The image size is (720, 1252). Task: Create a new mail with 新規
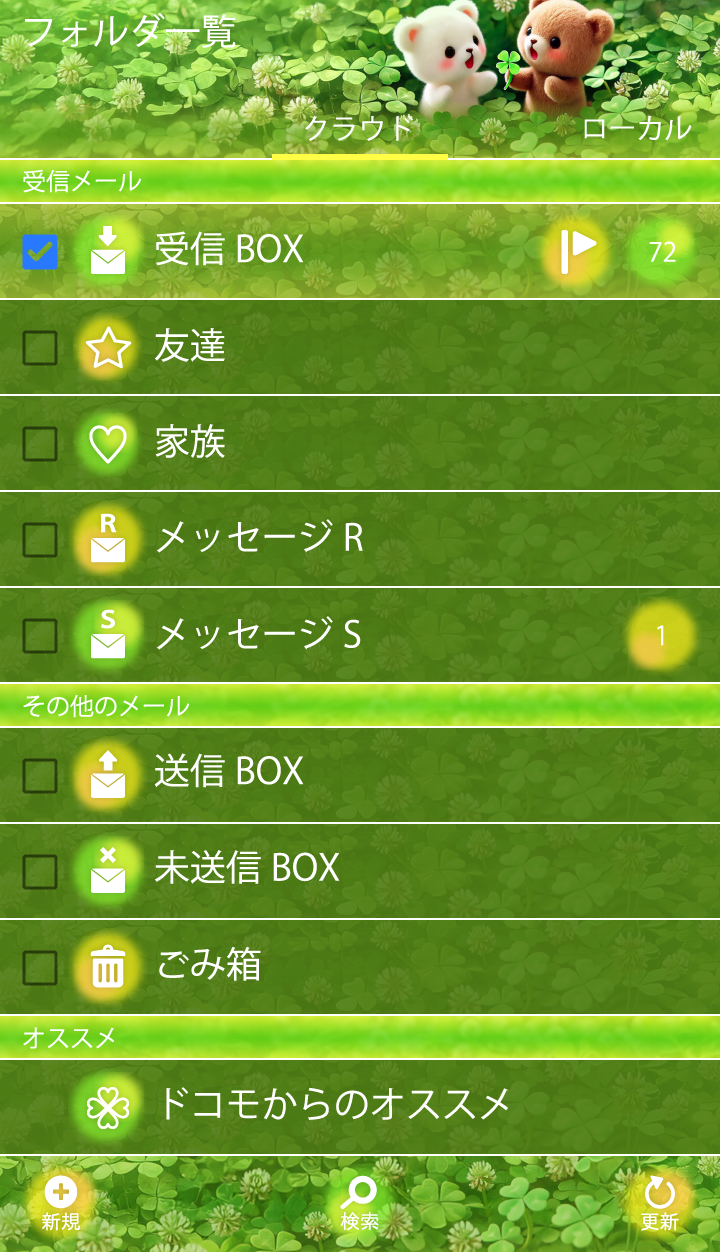[61, 1203]
